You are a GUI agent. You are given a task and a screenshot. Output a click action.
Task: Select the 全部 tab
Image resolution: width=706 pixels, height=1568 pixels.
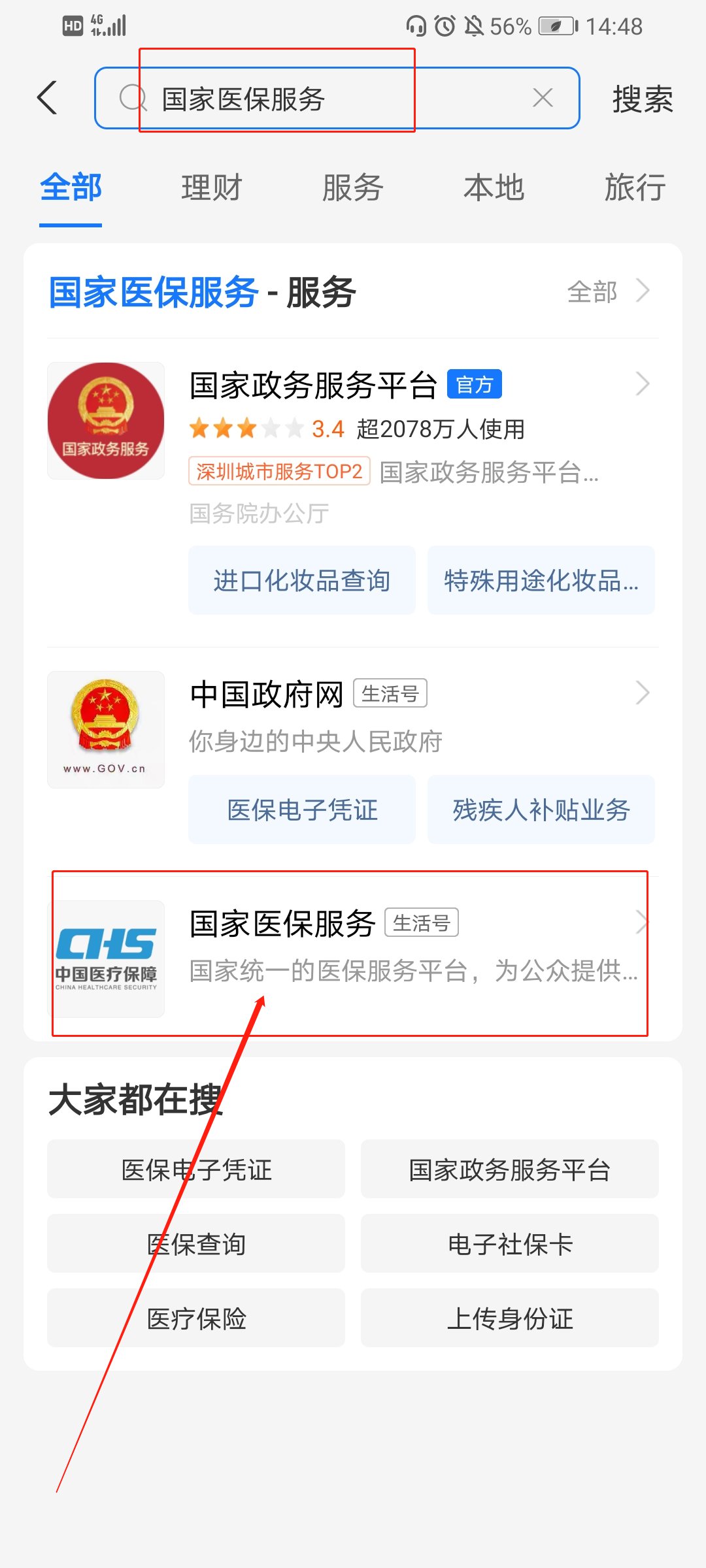[x=71, y=188]
